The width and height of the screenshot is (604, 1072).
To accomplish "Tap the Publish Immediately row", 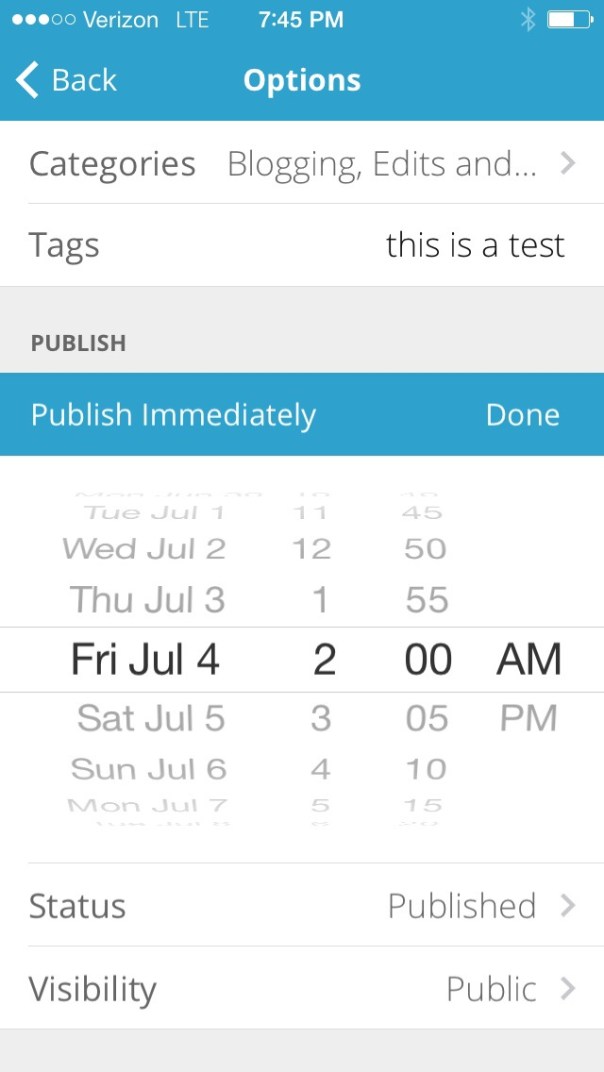I will [x=174, y=415].
